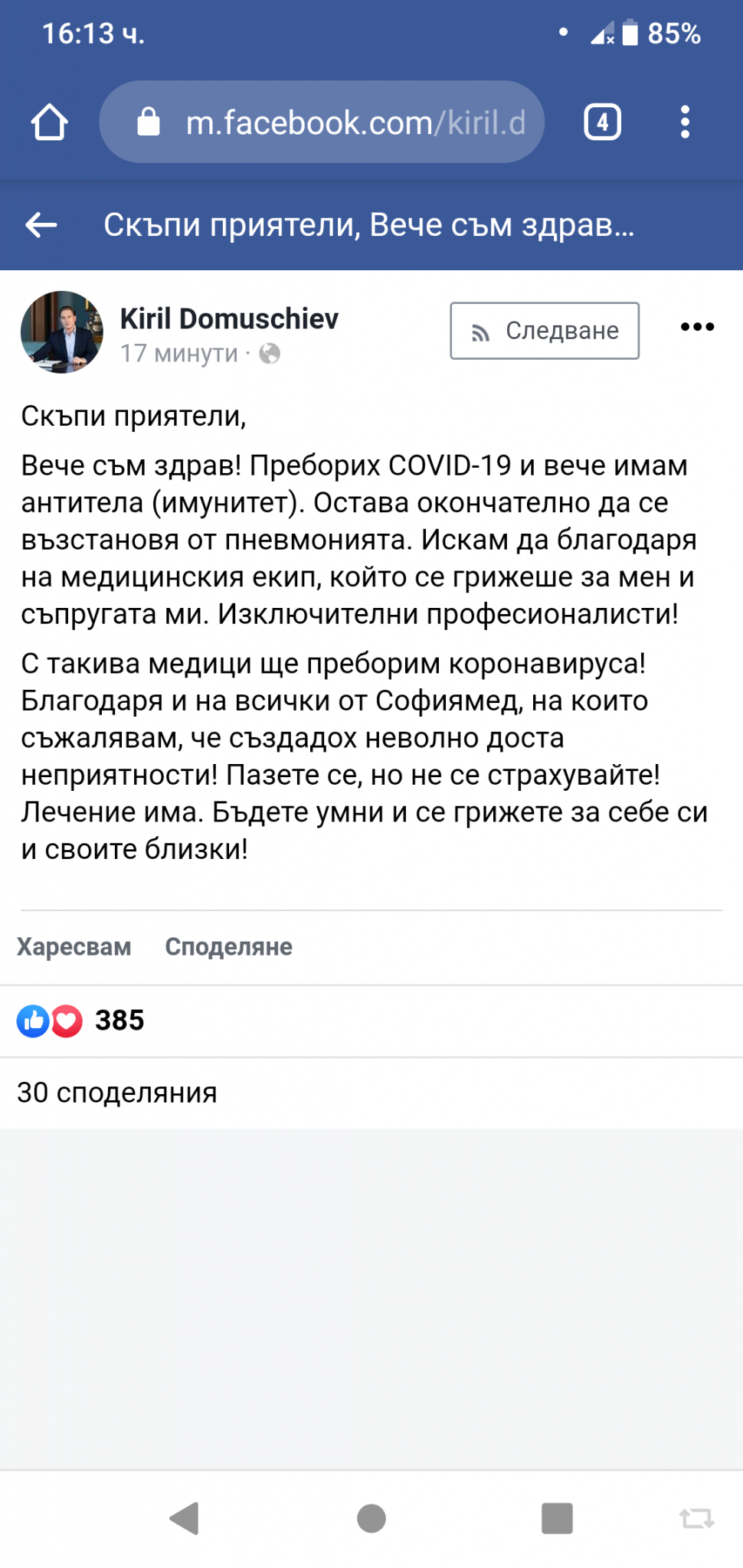Tap the system back navigation button

tap(185, 1518)
